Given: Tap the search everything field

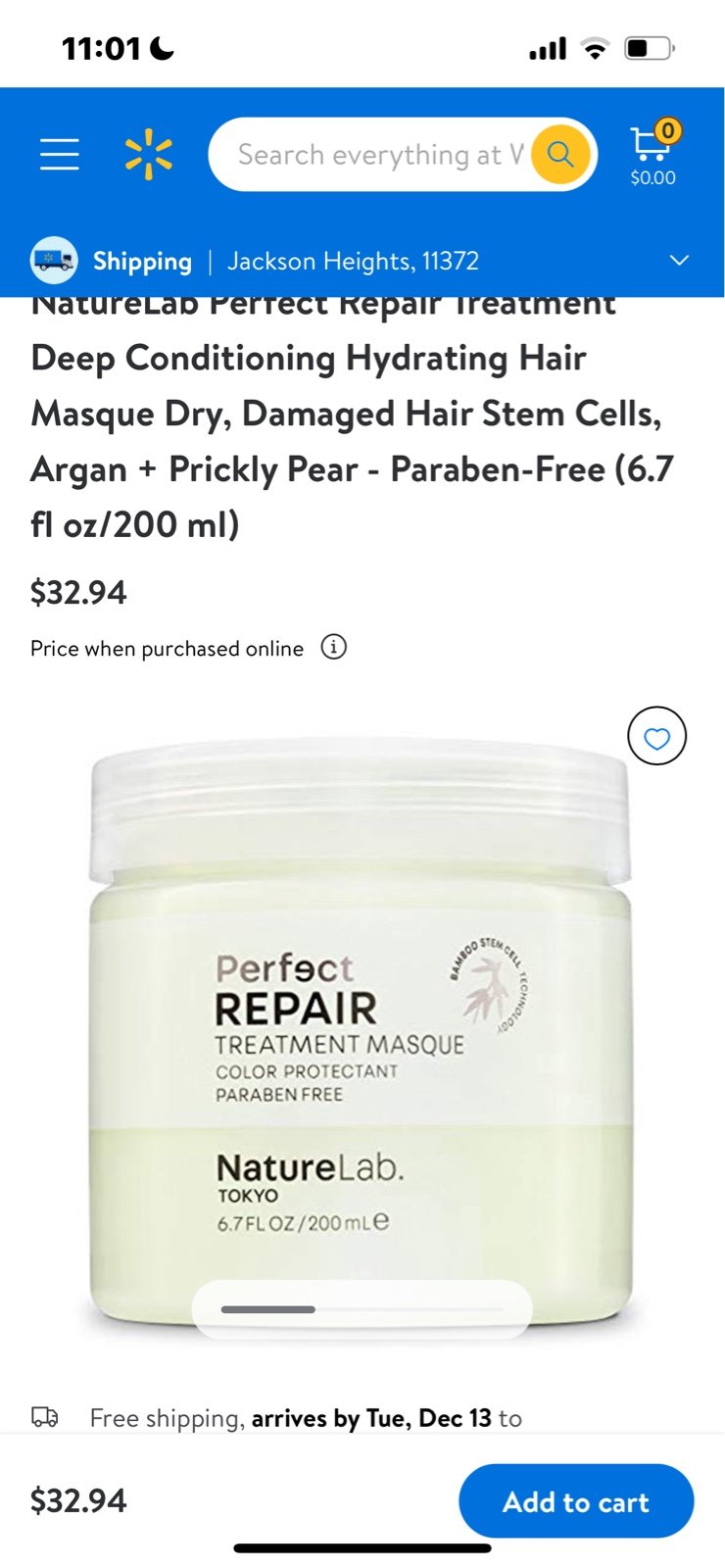Looking at the screenshot, I should pos(372,155).
